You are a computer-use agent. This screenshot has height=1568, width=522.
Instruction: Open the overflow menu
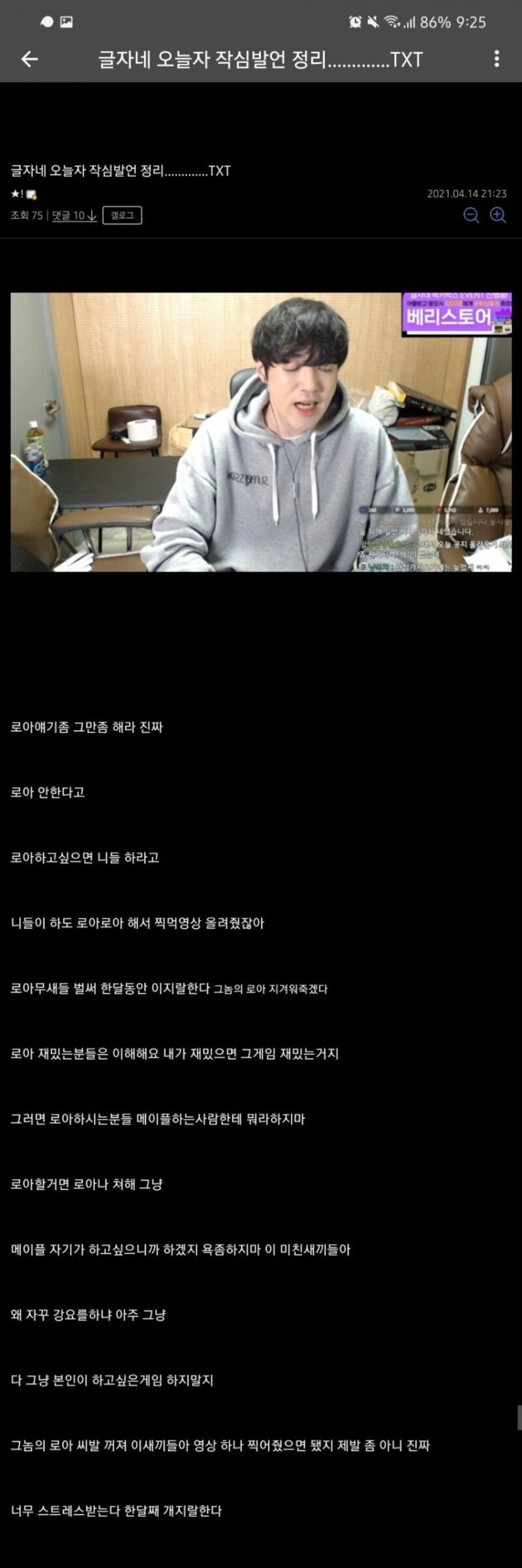pyautogui.click(x=497, y=59)
